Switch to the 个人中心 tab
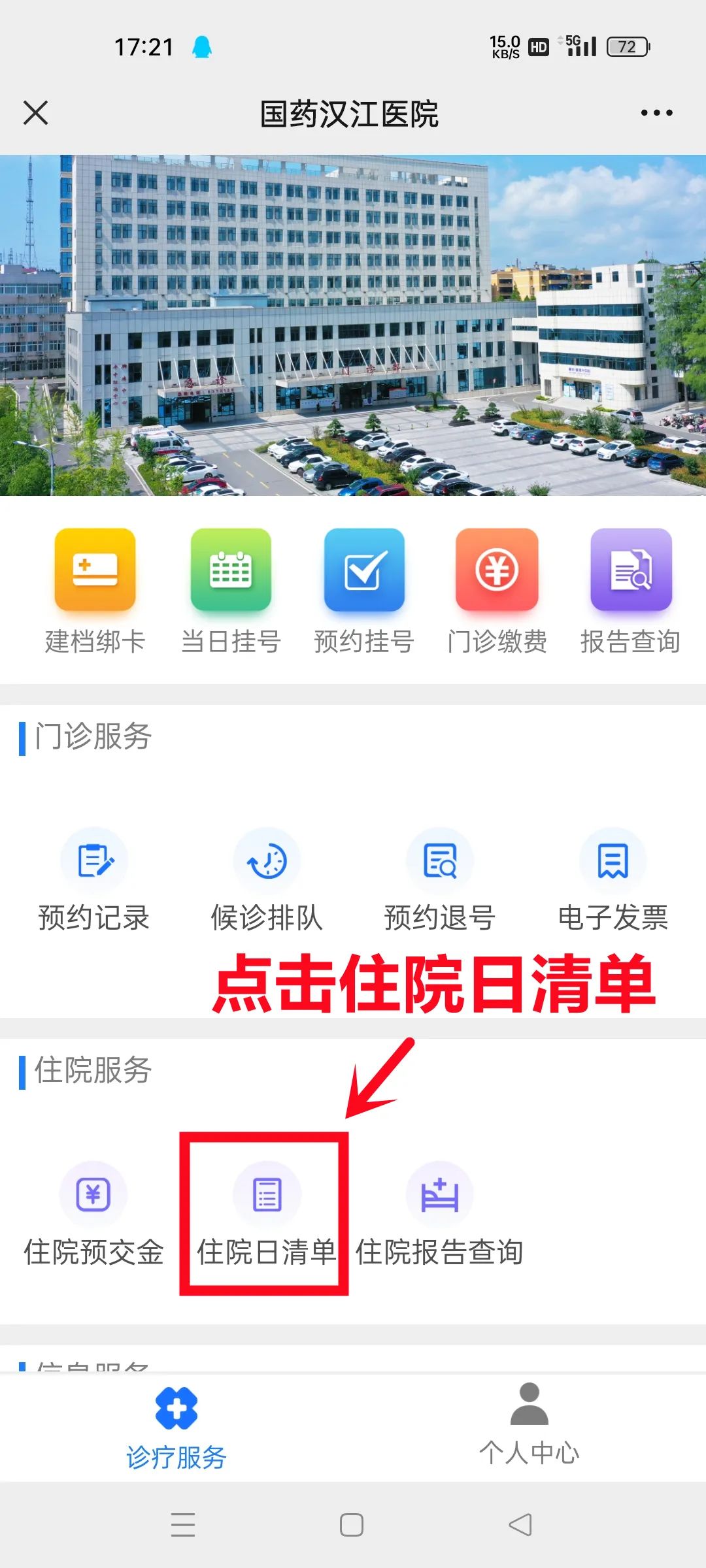Viewport: 706px width, 1568px height. (x=529, y=1426)
